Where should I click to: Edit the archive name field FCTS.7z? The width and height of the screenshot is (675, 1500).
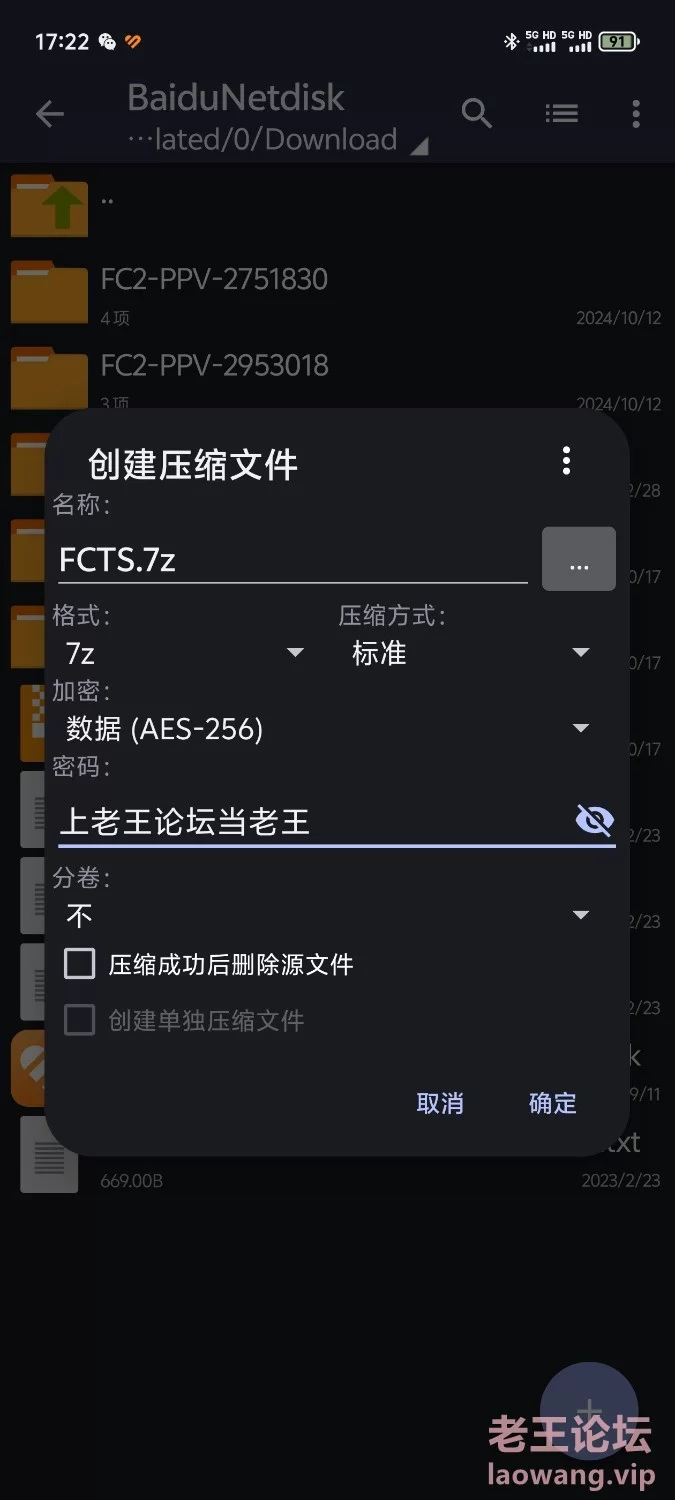[x=292, y=559]
